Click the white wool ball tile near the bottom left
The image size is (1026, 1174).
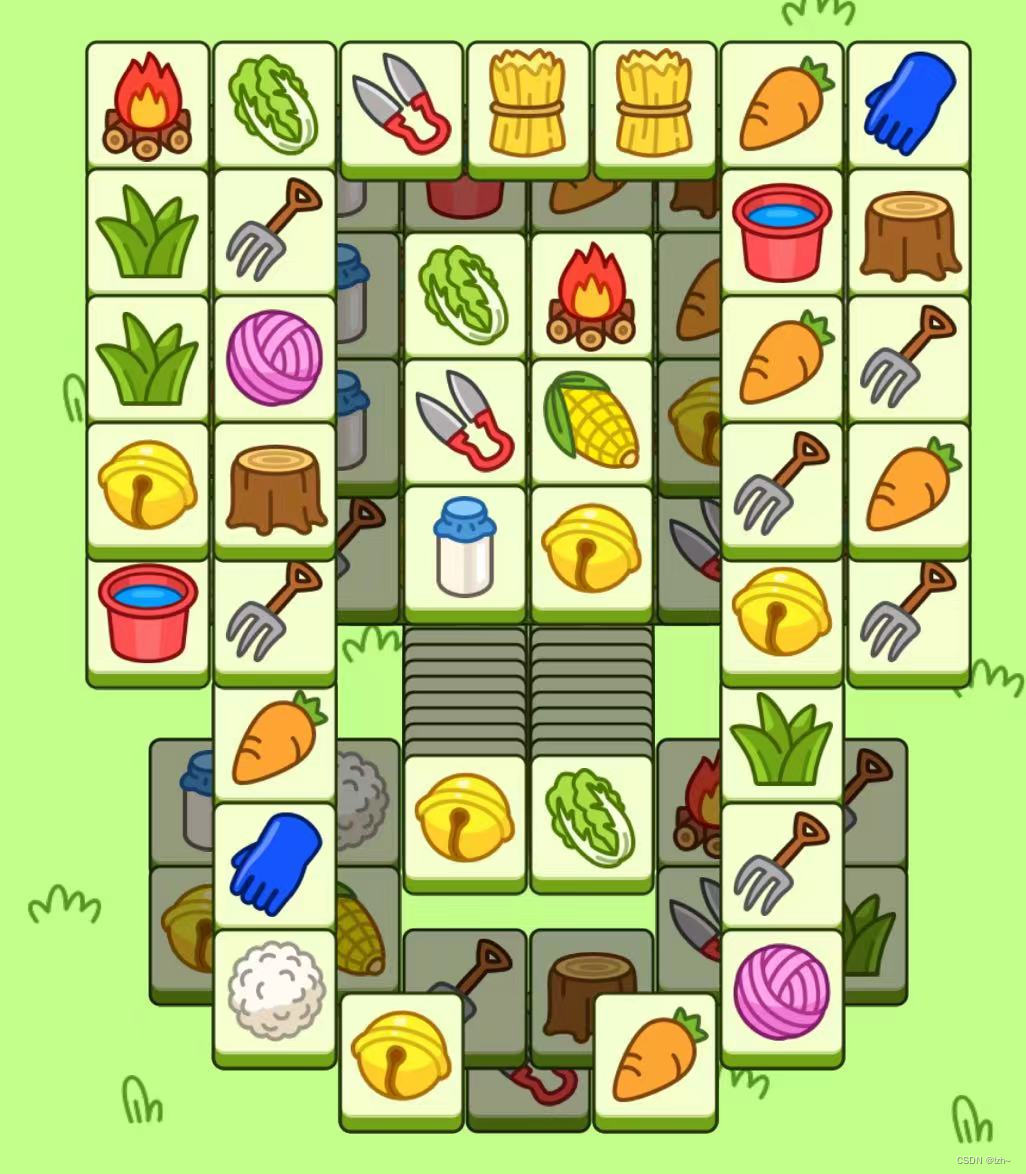click(x=273, y=990)
